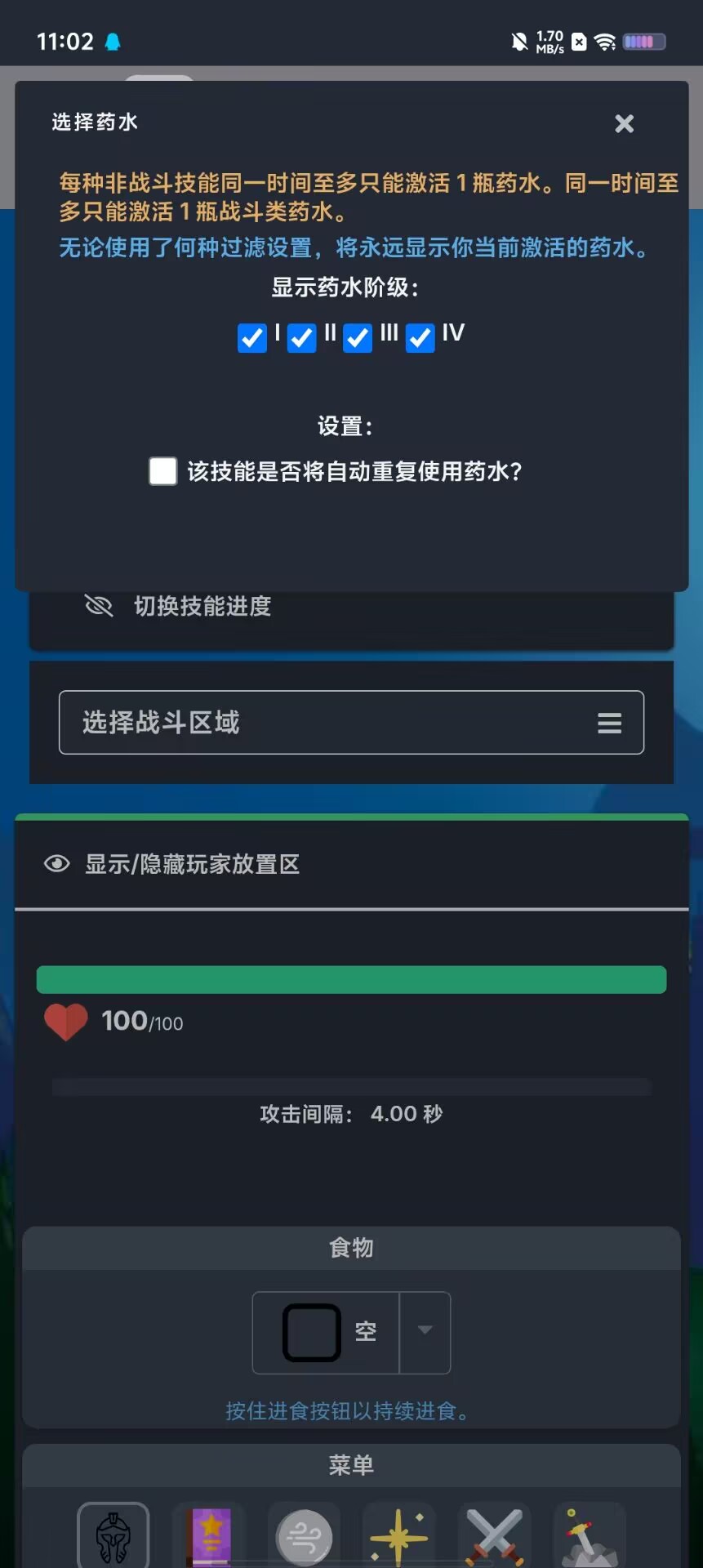Screen dimensions: 703x1568
Task: Uncheck the tier IV potion checkbox
Action: (x=420, y=338)
